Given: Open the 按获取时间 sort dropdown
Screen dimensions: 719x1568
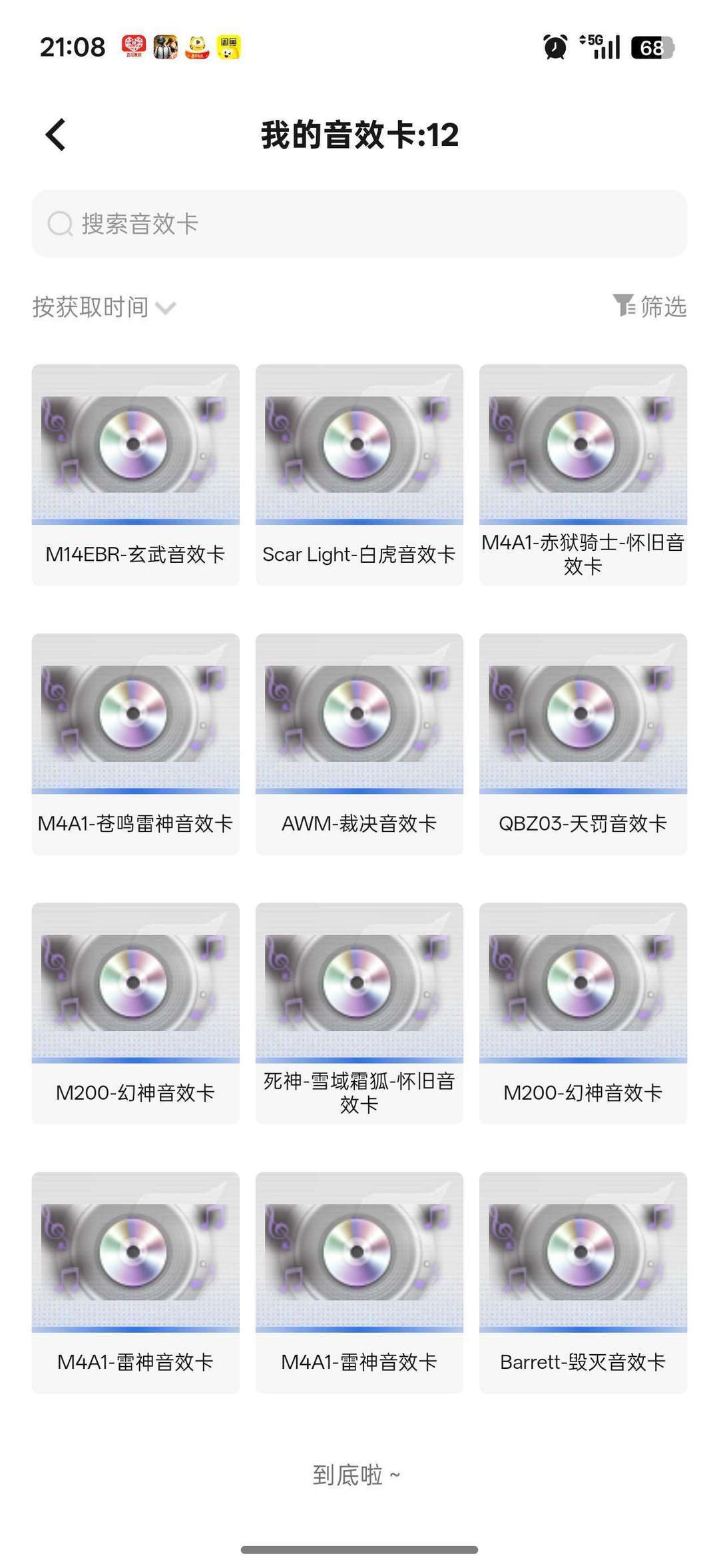Looking at the screenshot, I should click(x=90, y=307).
